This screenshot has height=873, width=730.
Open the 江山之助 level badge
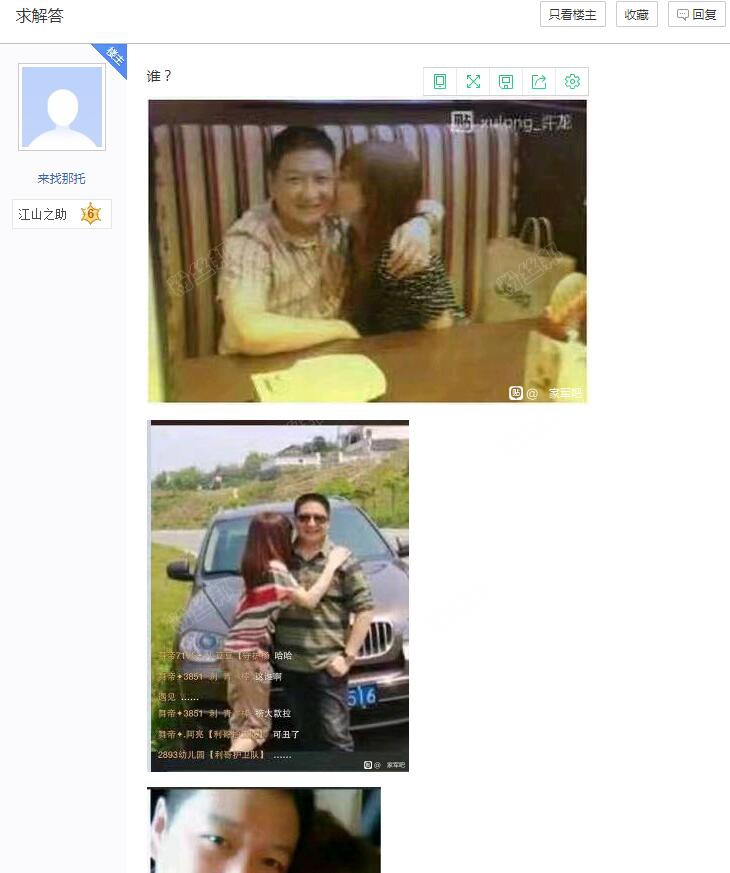pos(62,214)
